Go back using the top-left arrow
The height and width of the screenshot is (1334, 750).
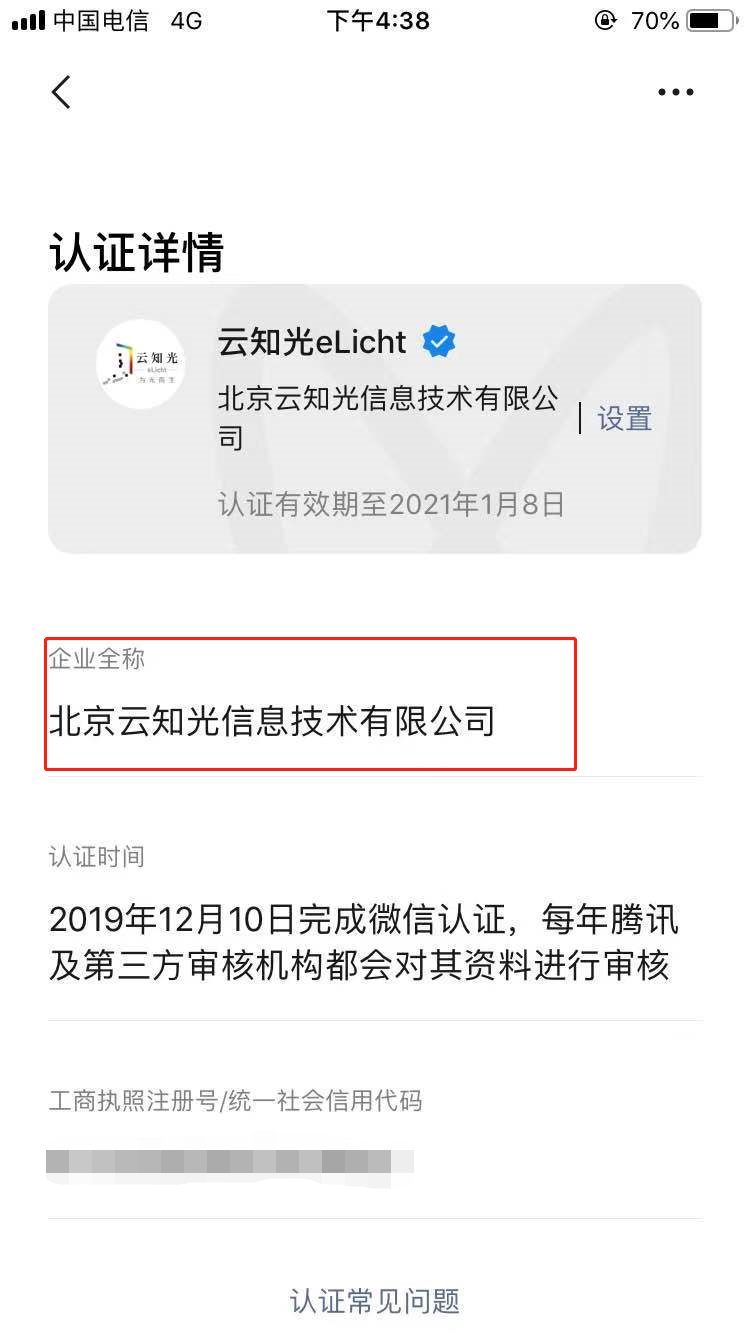pyautogui.click(x=62, y=92)
